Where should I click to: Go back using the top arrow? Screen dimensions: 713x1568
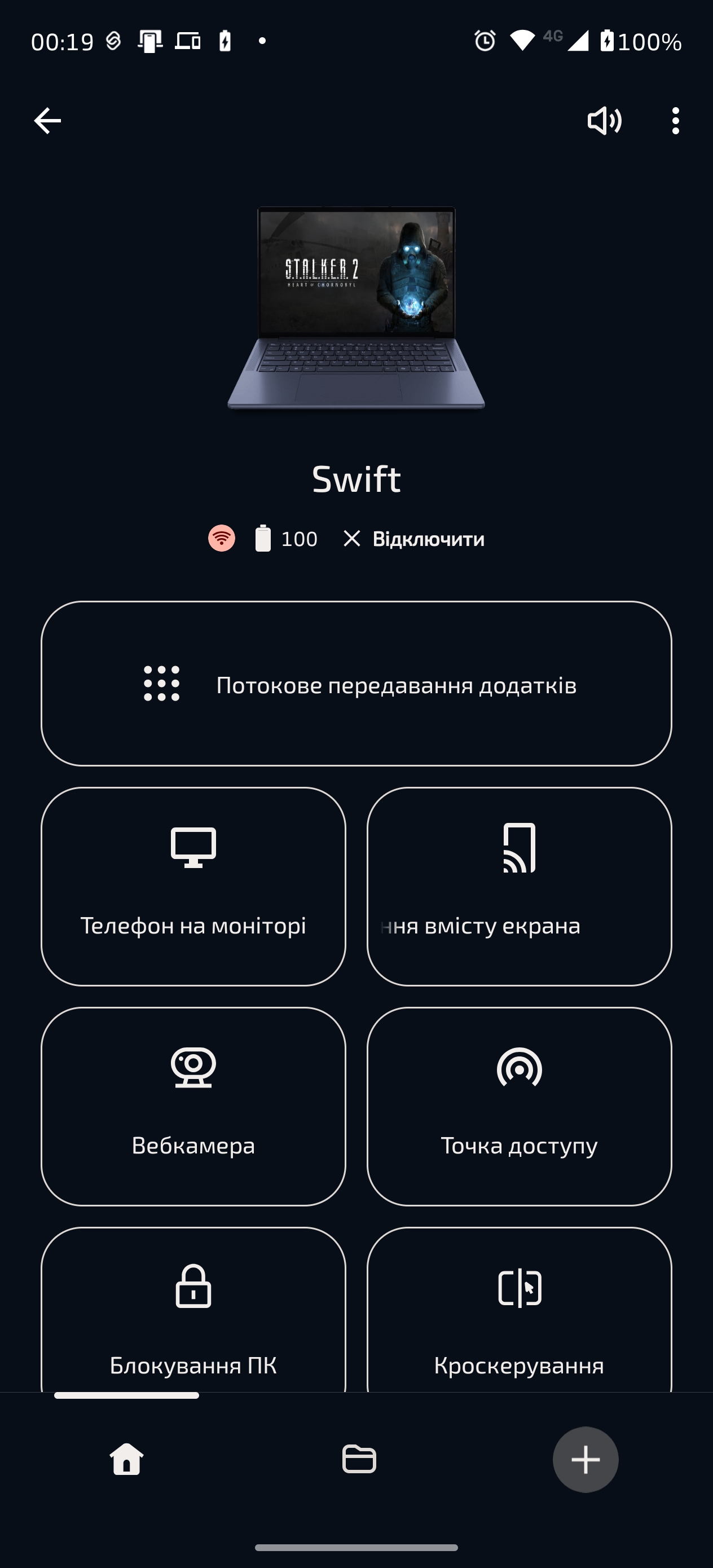pos(47,121)
